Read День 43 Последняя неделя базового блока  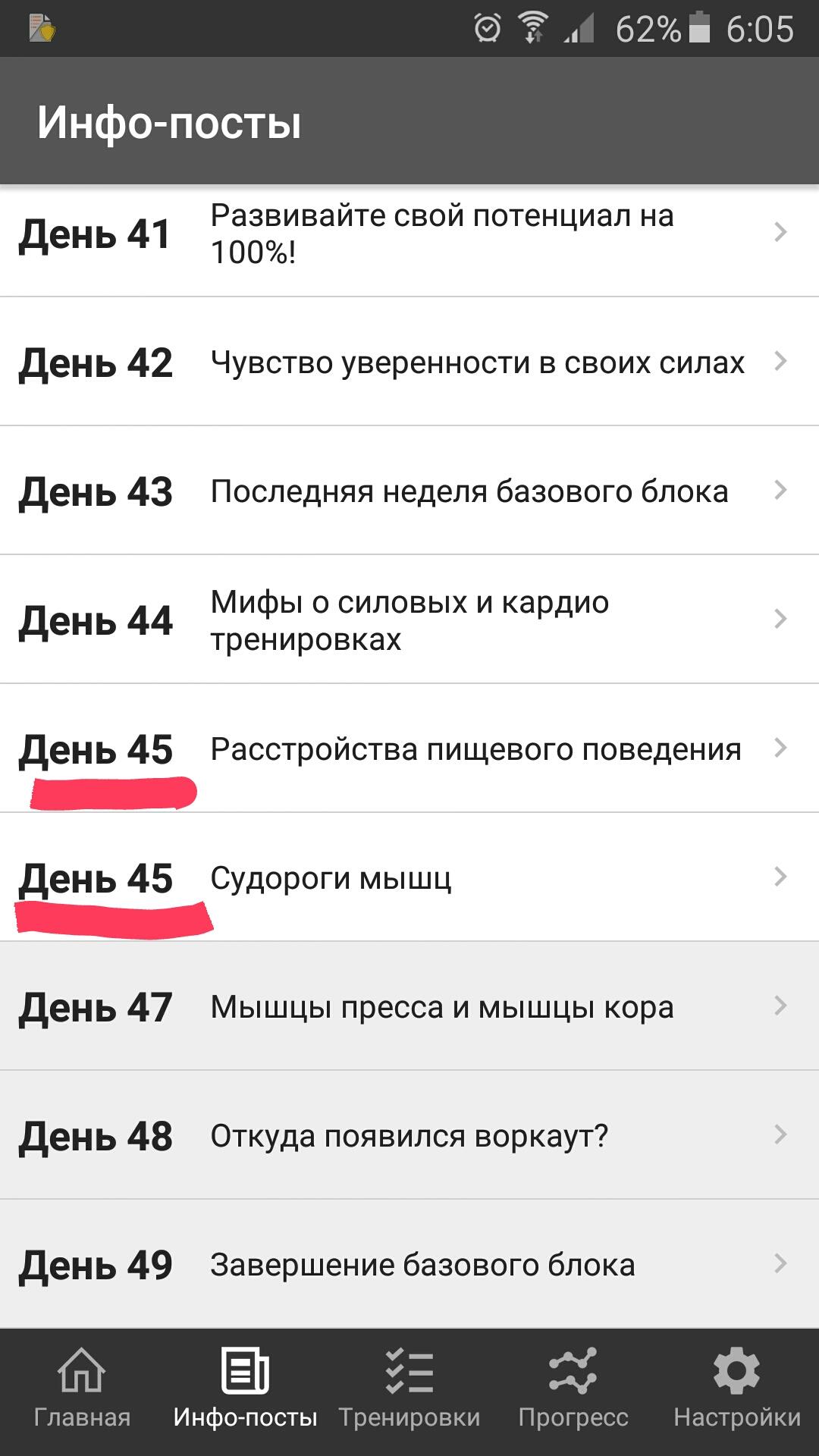tap(409, 491)
